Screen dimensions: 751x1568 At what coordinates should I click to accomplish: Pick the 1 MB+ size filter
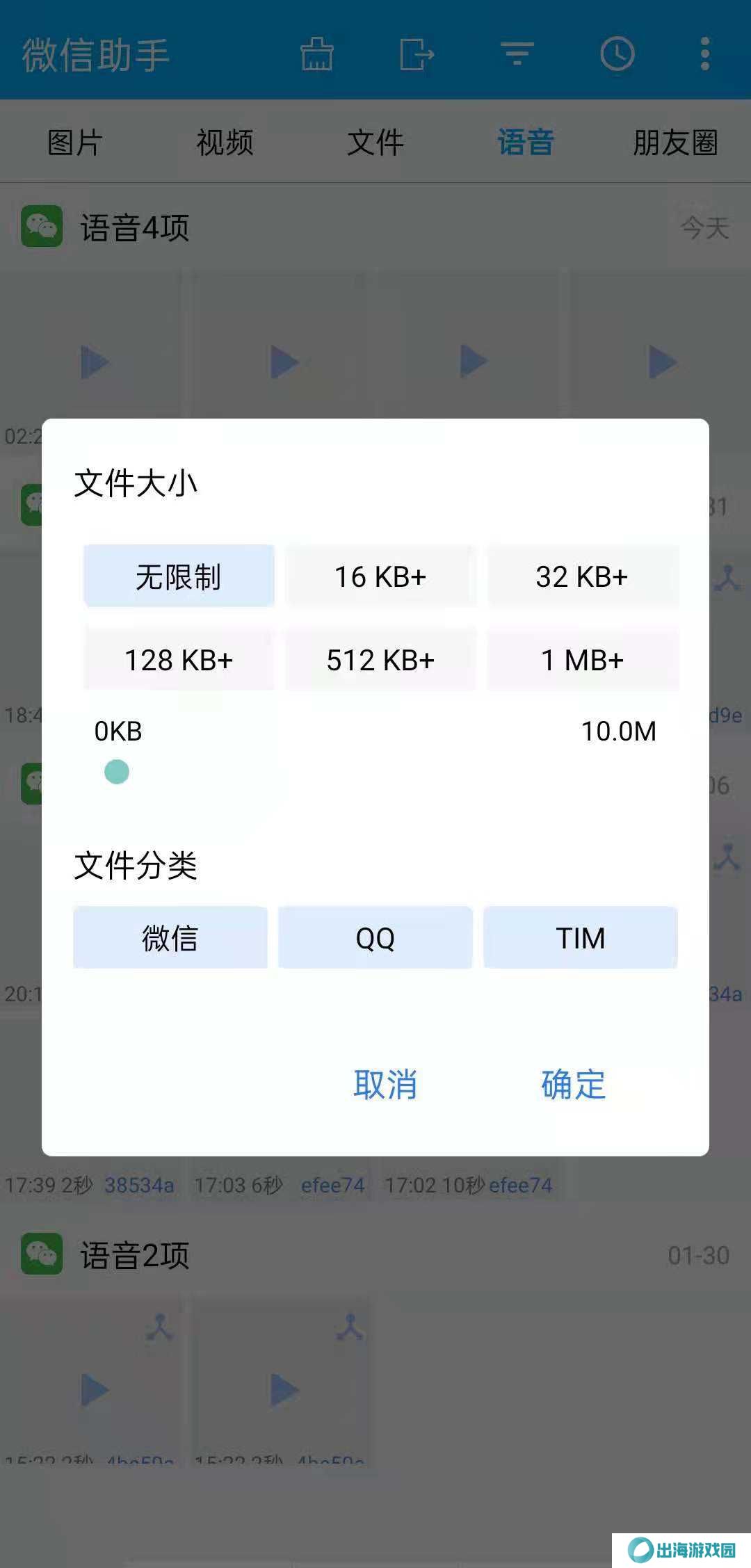(582, 660)
